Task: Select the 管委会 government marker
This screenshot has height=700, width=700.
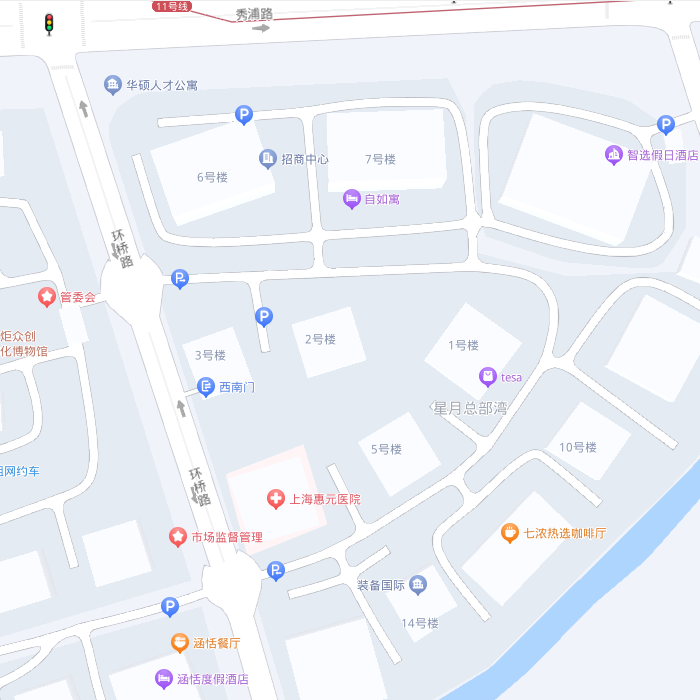Action: [46, 297]
